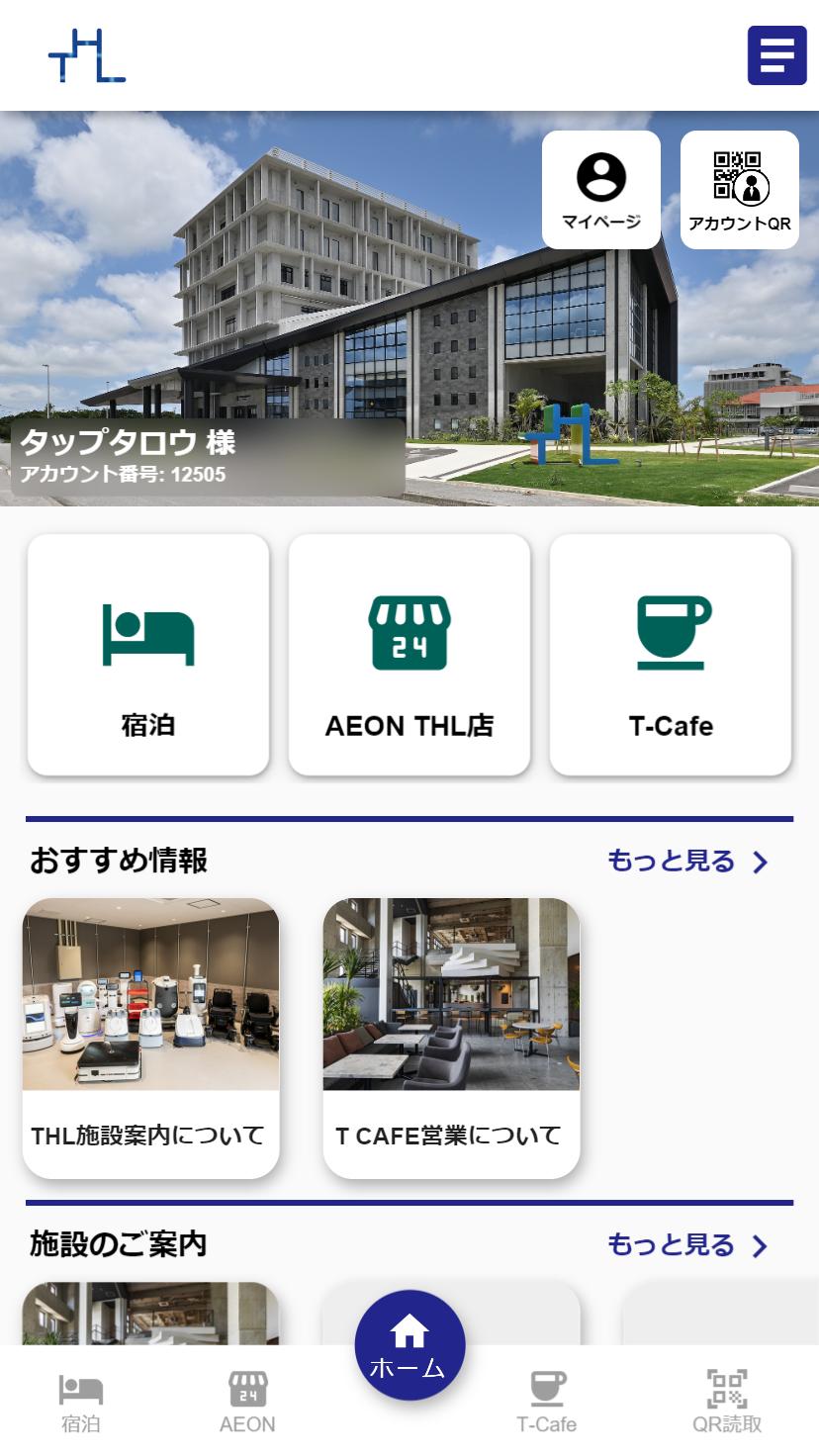Show the アカウントQR code
Image resolution: width=819 pixels, height=1456 pixels.
[x=740, y=190]
